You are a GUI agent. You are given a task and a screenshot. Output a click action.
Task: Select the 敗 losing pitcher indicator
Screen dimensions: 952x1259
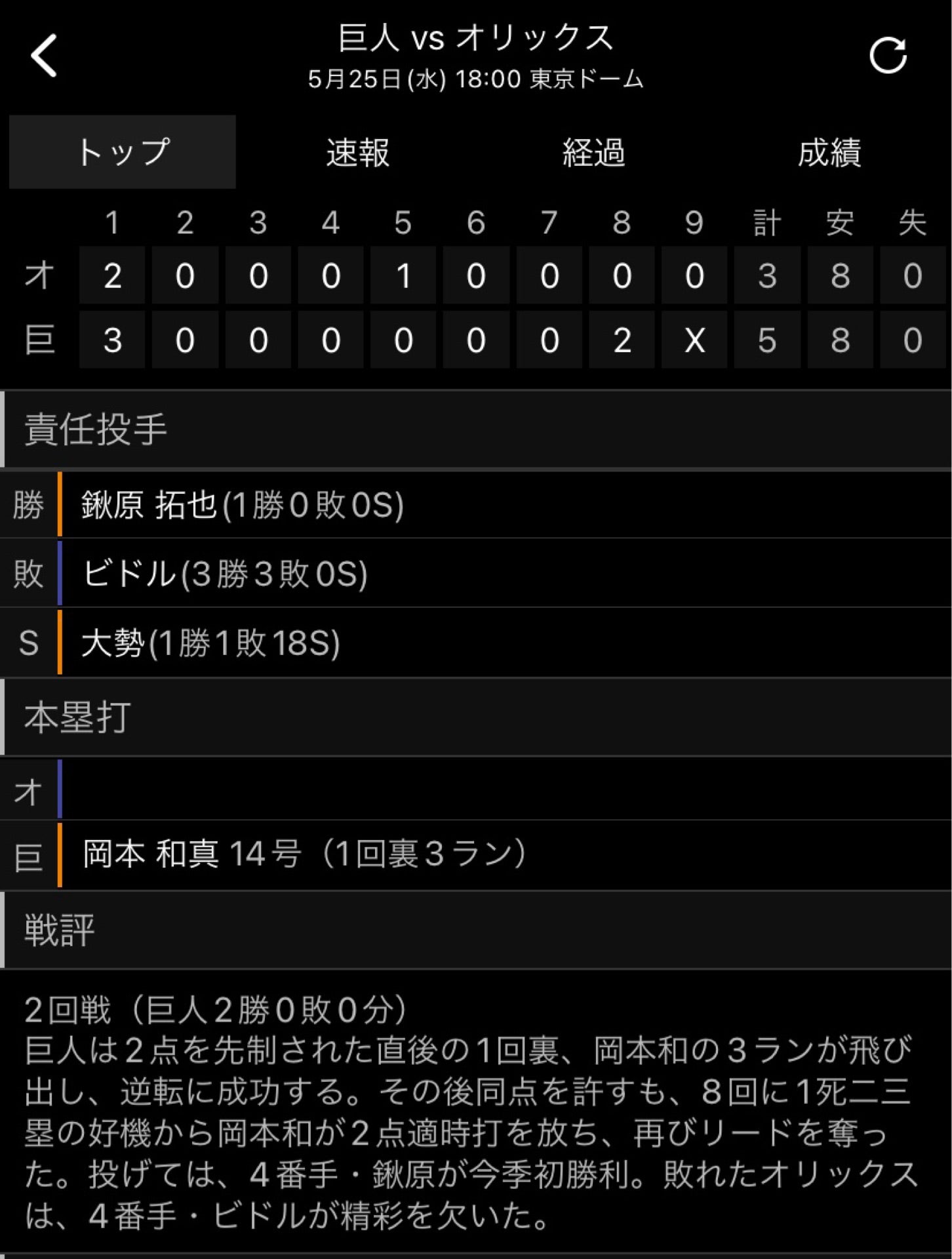point(28,573)
